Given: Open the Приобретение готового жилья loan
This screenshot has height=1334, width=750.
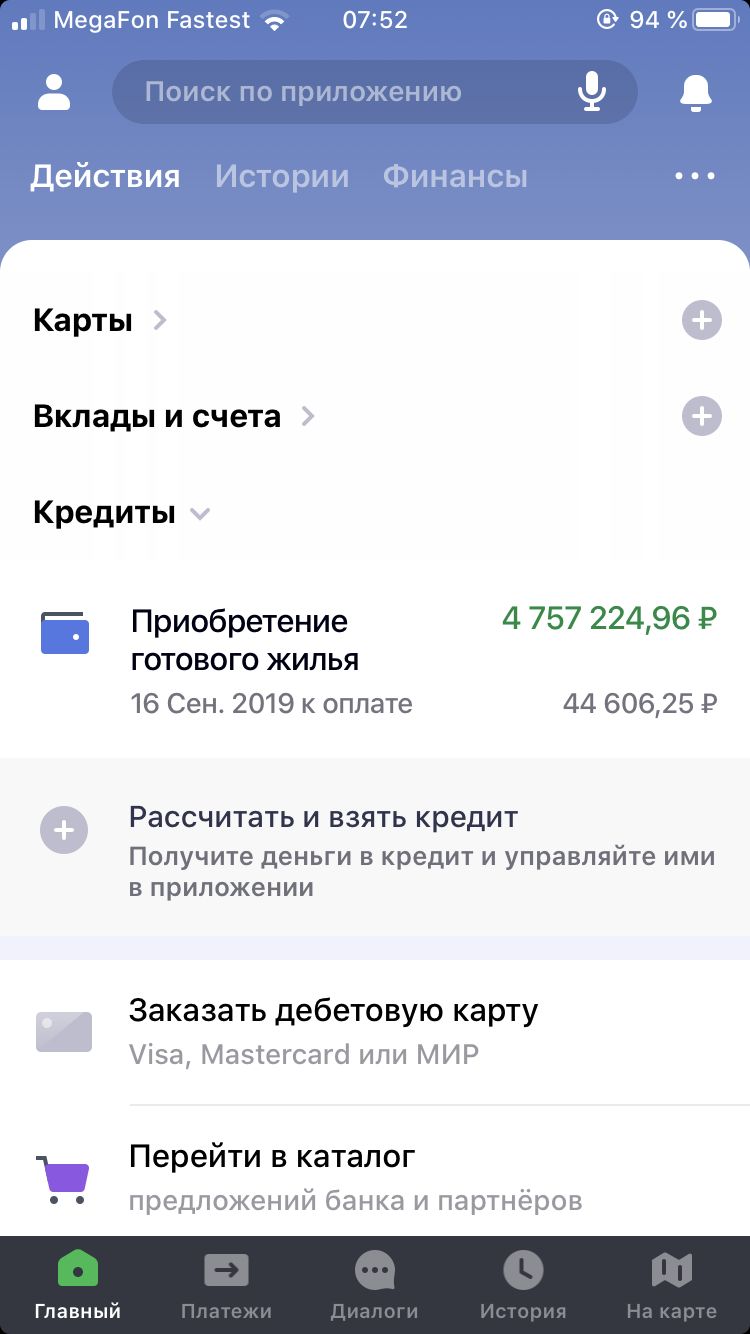Looking at the screenshot, I should [x=375, y=660].
